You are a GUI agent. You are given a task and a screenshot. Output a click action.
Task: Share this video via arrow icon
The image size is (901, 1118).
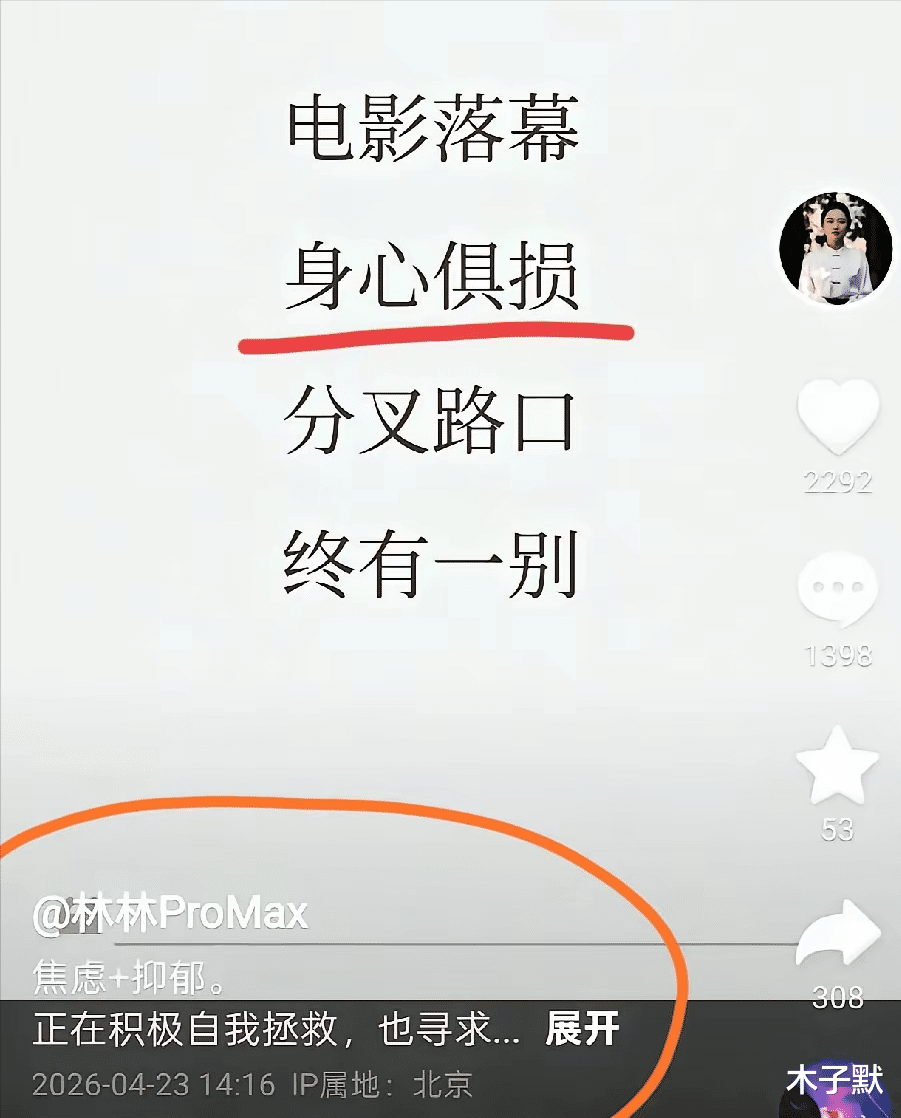[838, 933]
